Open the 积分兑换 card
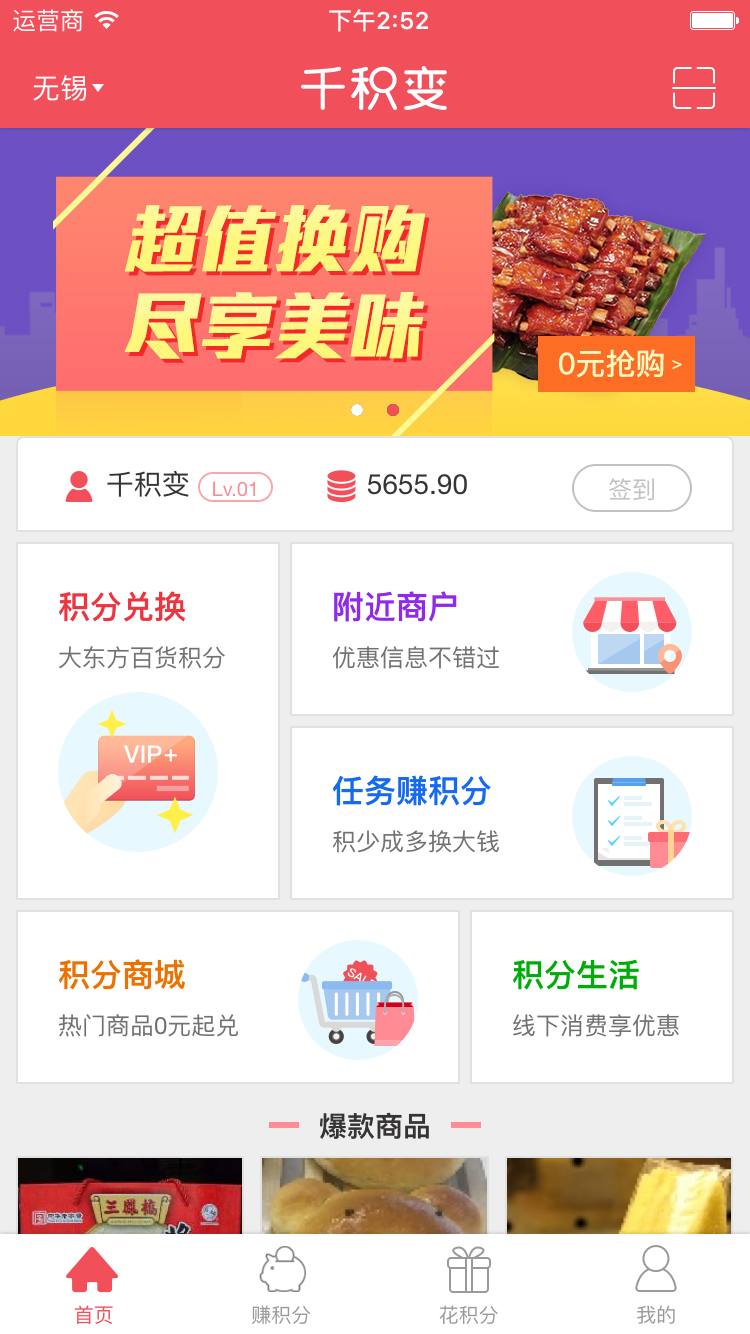 [x=148, y=721]
